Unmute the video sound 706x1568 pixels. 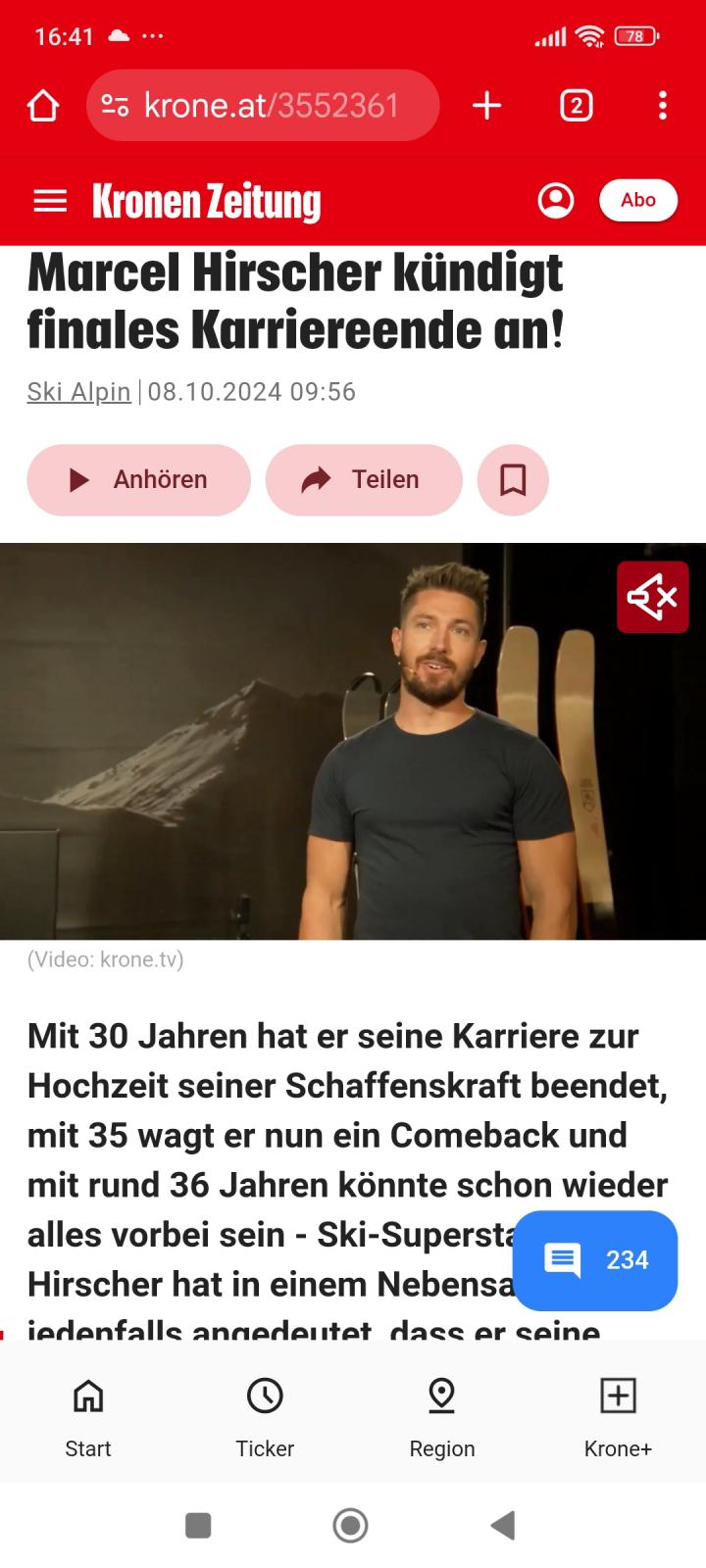653,597
